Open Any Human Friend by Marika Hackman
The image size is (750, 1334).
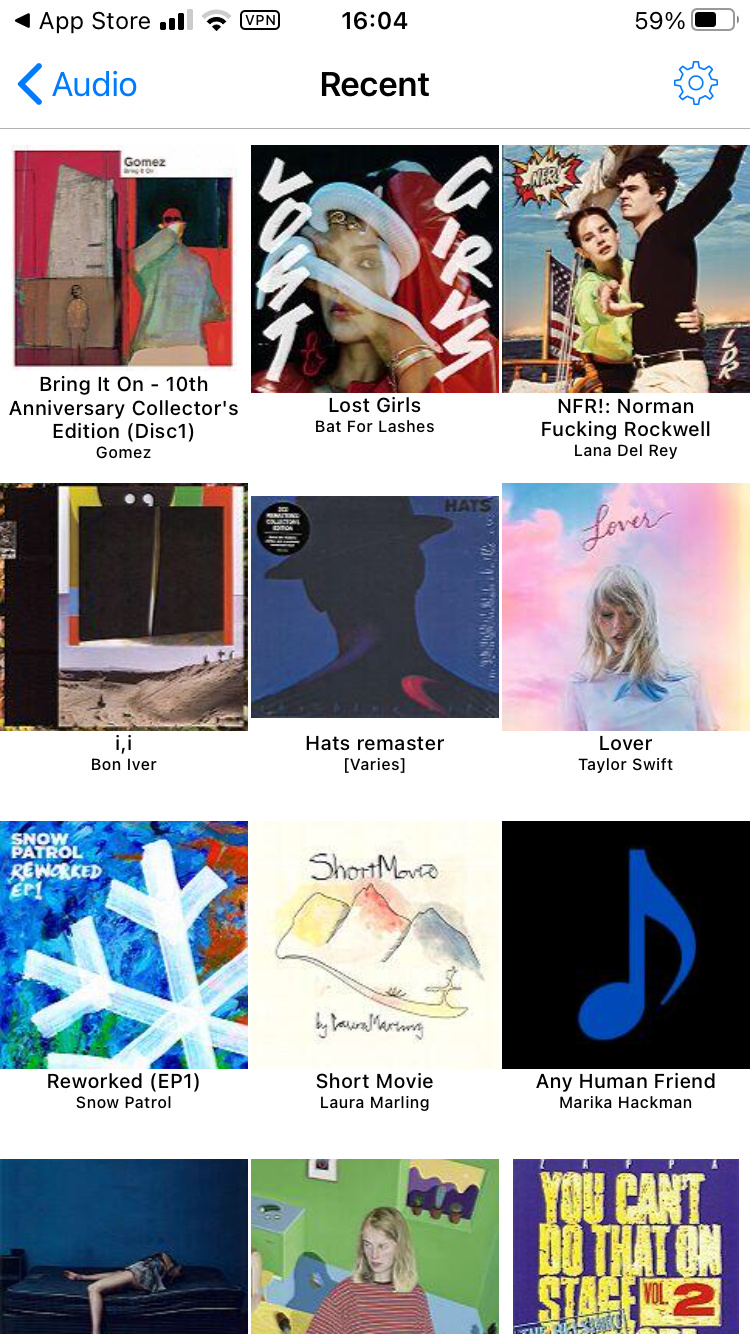pyautogui.click(x=625, y=944)
